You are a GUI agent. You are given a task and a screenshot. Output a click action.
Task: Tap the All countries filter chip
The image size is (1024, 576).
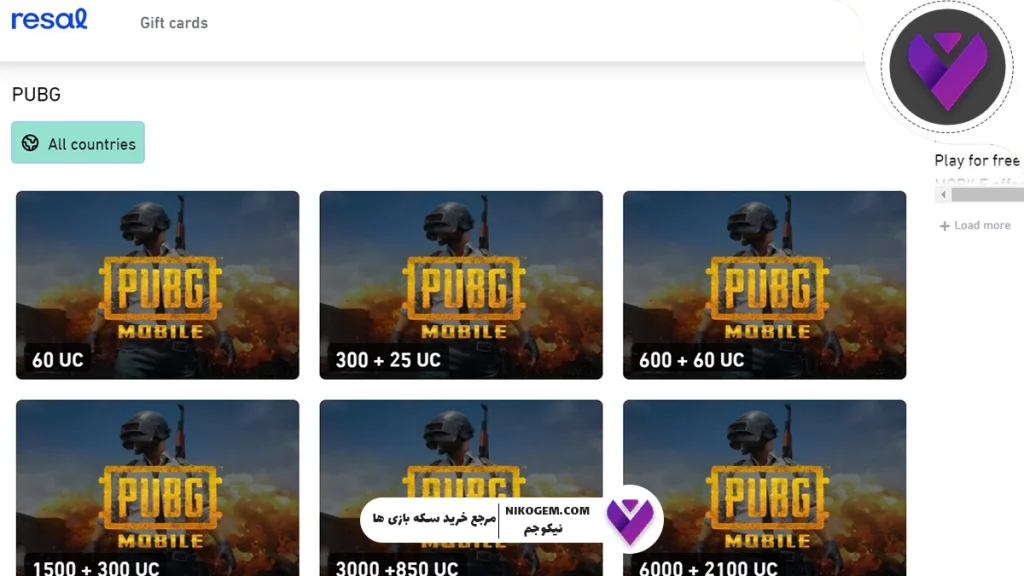[x=78, y=143]
